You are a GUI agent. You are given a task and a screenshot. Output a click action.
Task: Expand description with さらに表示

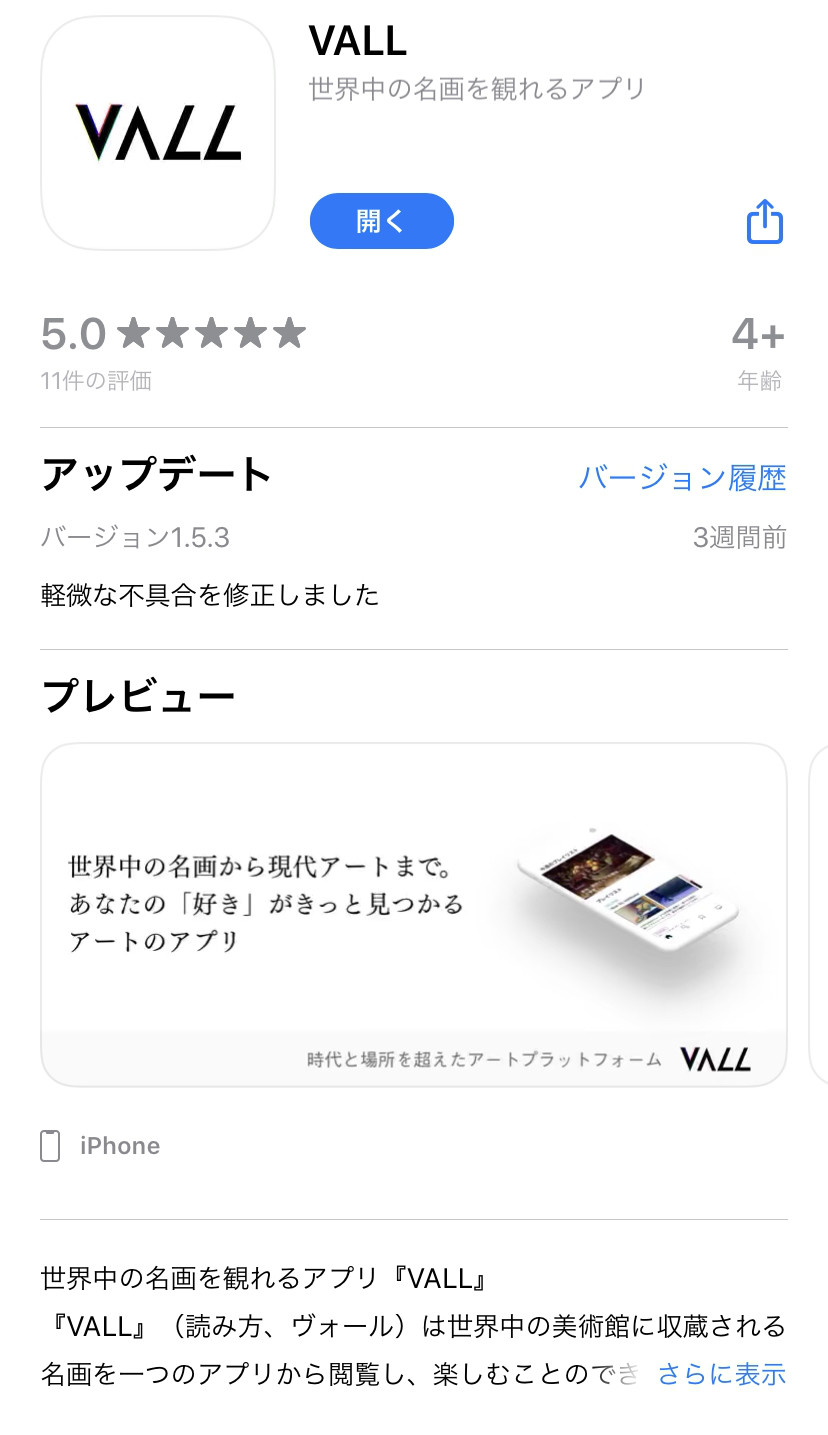(721, 1374)
